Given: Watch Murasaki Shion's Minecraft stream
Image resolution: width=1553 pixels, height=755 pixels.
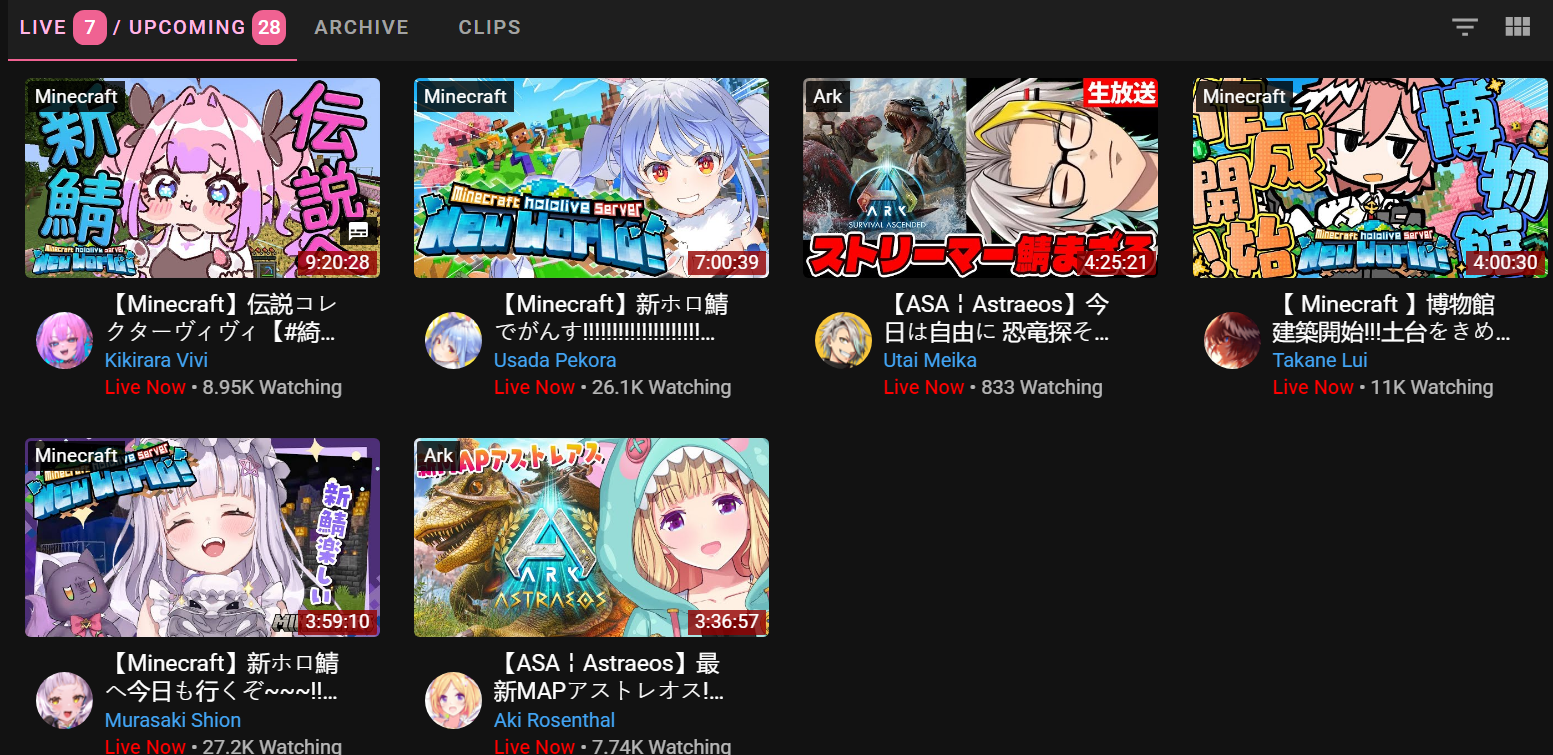Looking at the screenshot, I should 202,537.
